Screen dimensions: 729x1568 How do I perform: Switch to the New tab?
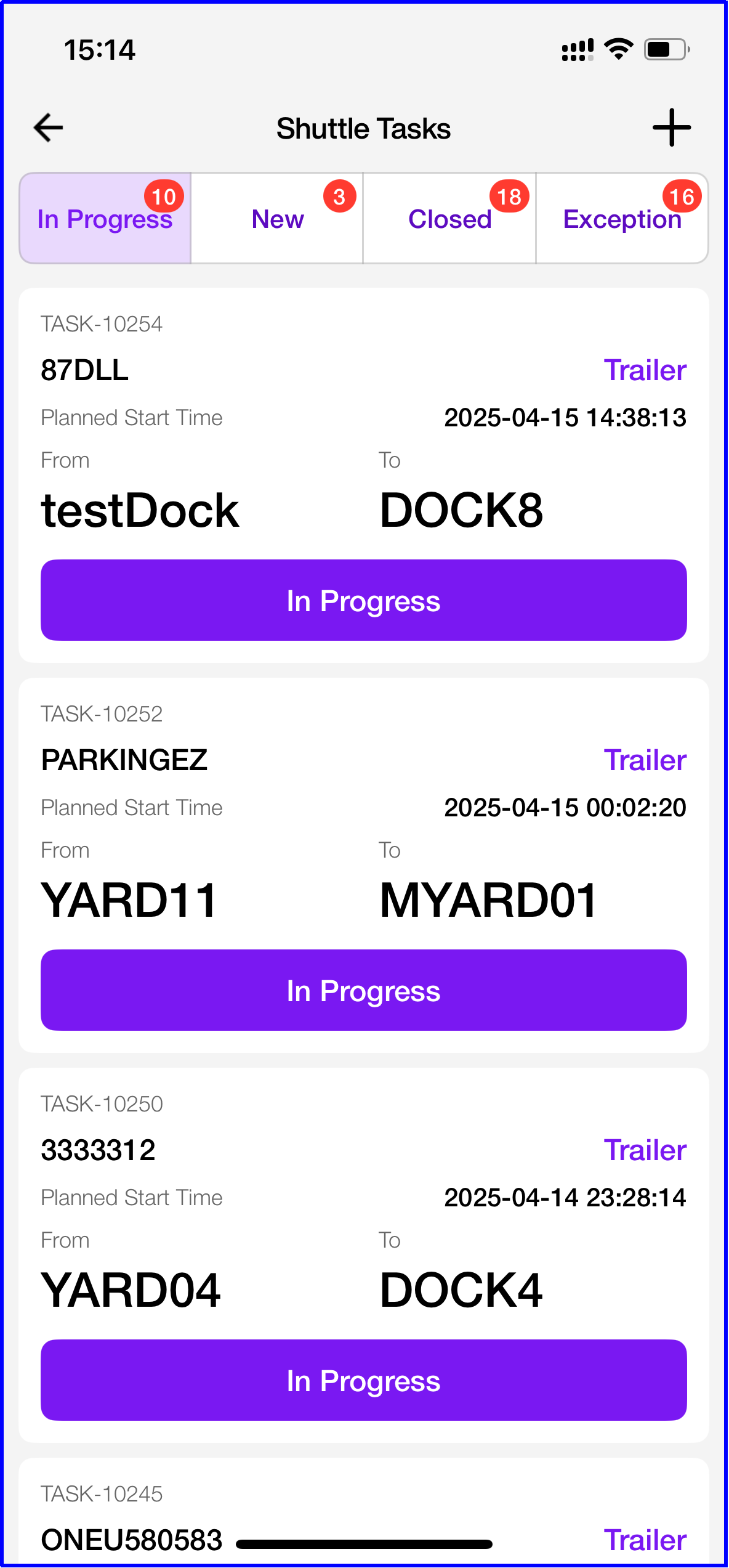point(277,219)
